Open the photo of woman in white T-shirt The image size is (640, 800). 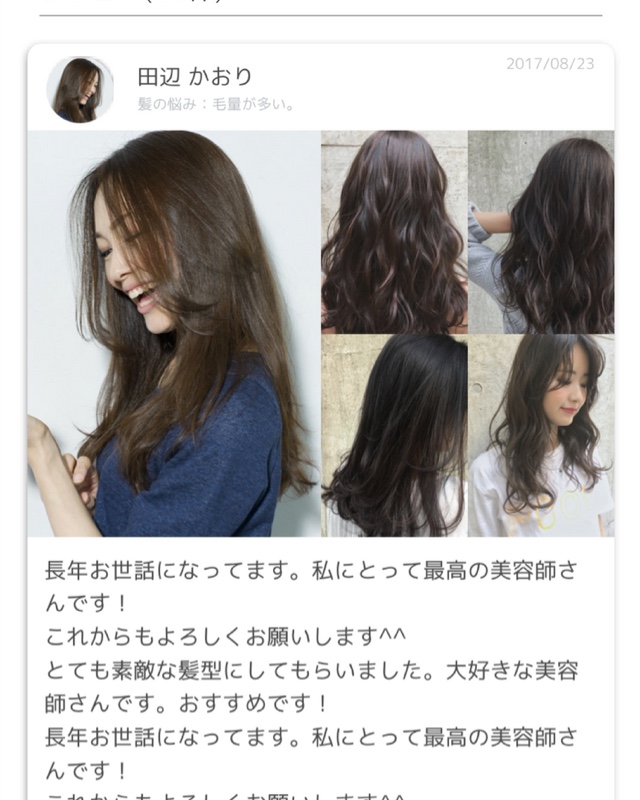541,435
